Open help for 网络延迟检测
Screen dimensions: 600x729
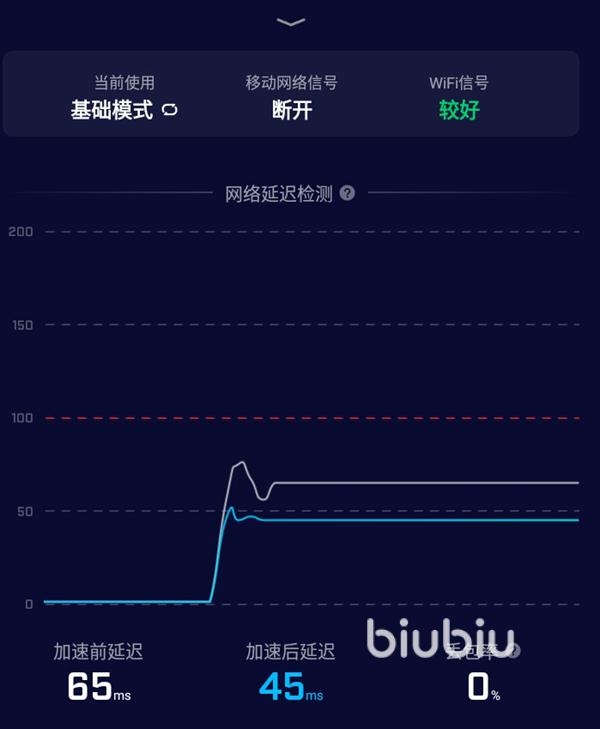pyautogui.click(x=347, y=193)
